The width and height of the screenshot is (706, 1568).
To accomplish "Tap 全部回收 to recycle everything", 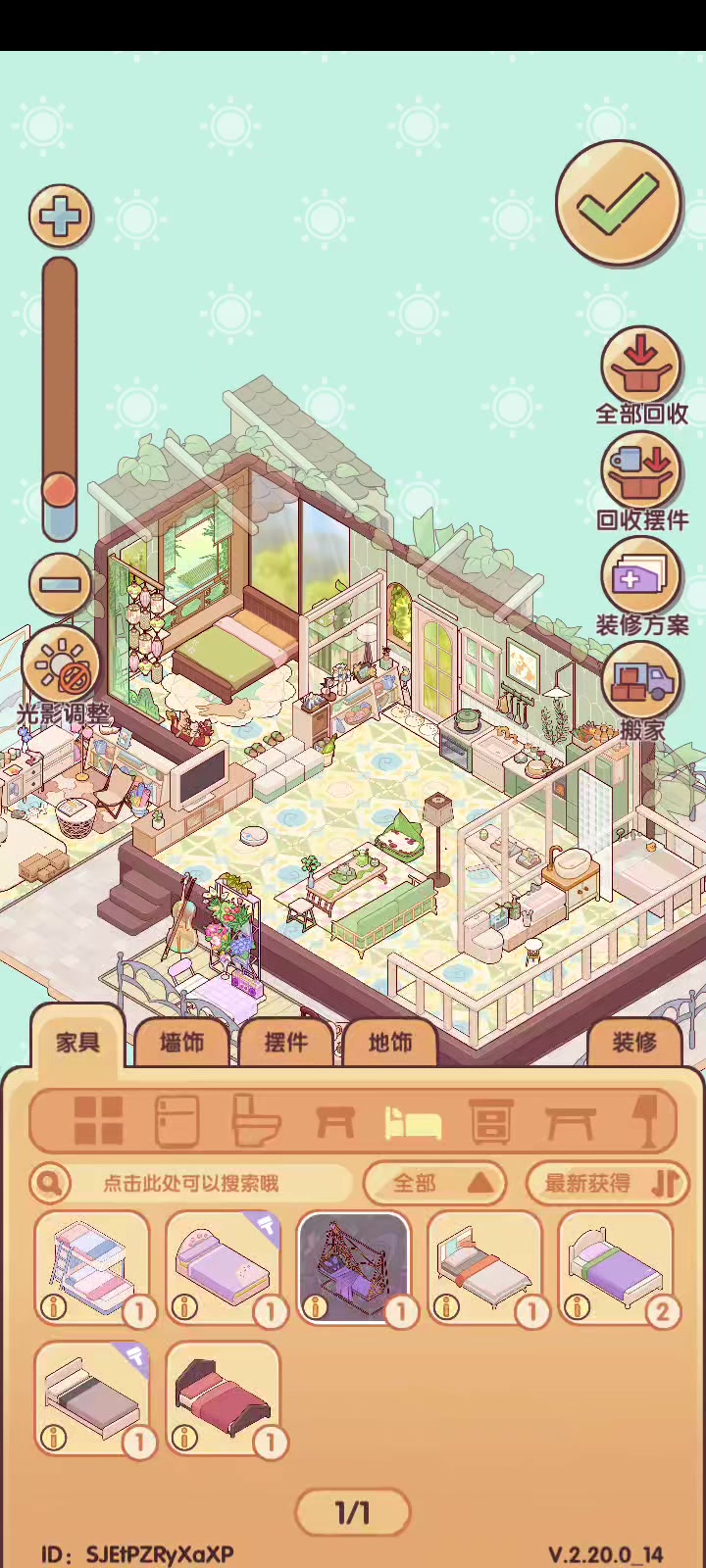I will [x=641, y=377].
